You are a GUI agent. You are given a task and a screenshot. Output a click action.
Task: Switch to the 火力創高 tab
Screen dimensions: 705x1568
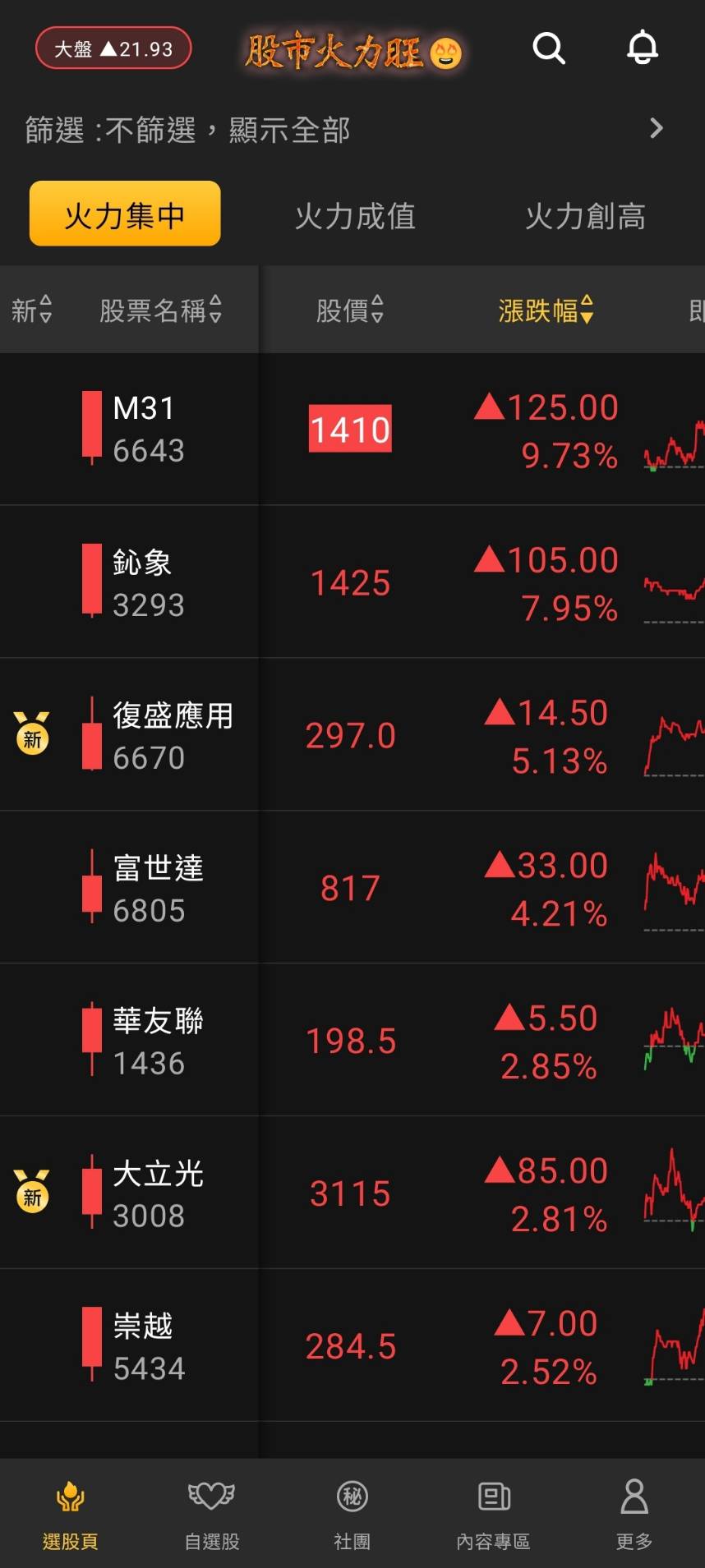tap(586, 216)
